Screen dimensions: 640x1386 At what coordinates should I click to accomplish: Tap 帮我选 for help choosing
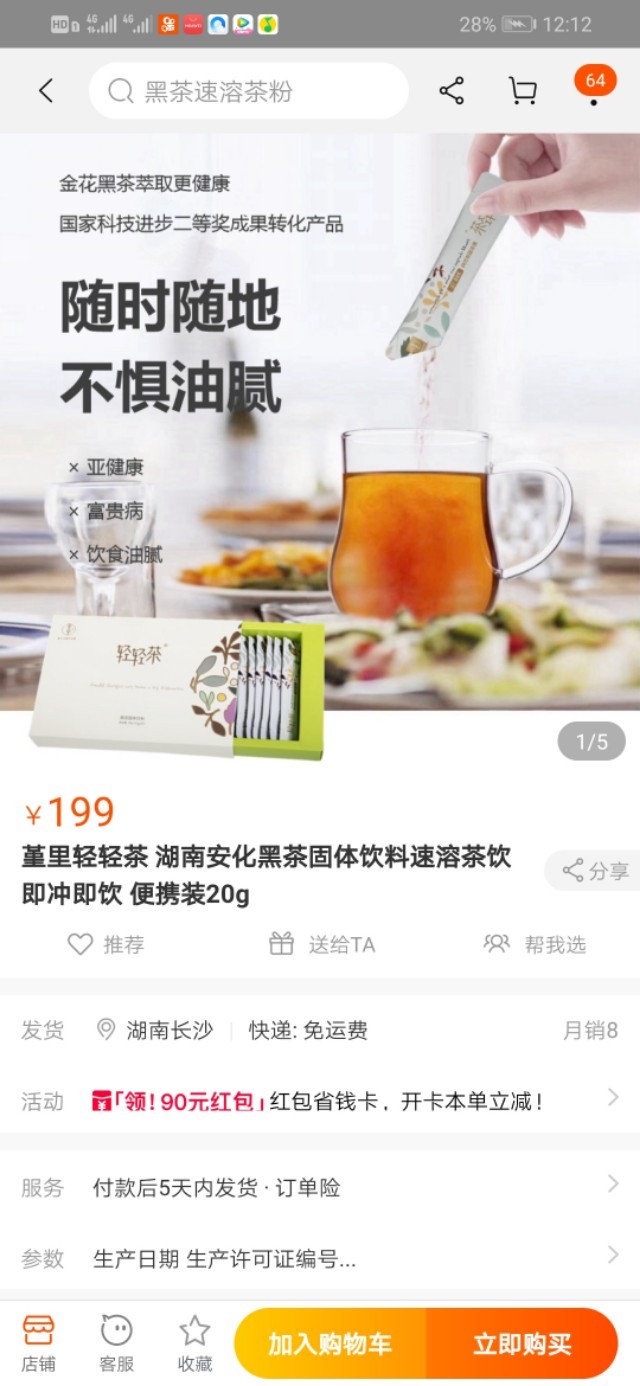pyautogui.click(x=535, y=944)
